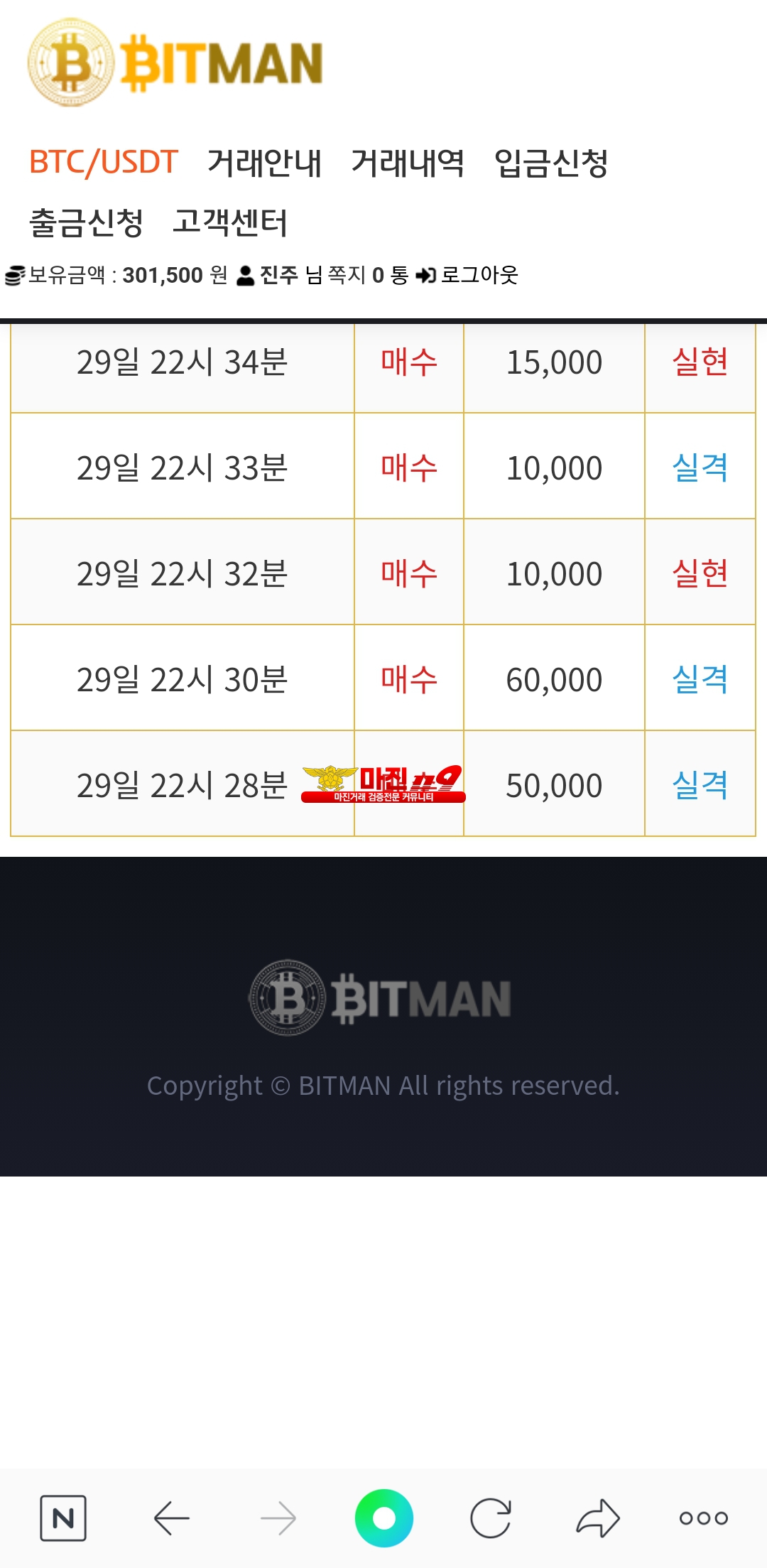Share this page
This screenshot has height=1568, width=767.
pos(597,1518)
